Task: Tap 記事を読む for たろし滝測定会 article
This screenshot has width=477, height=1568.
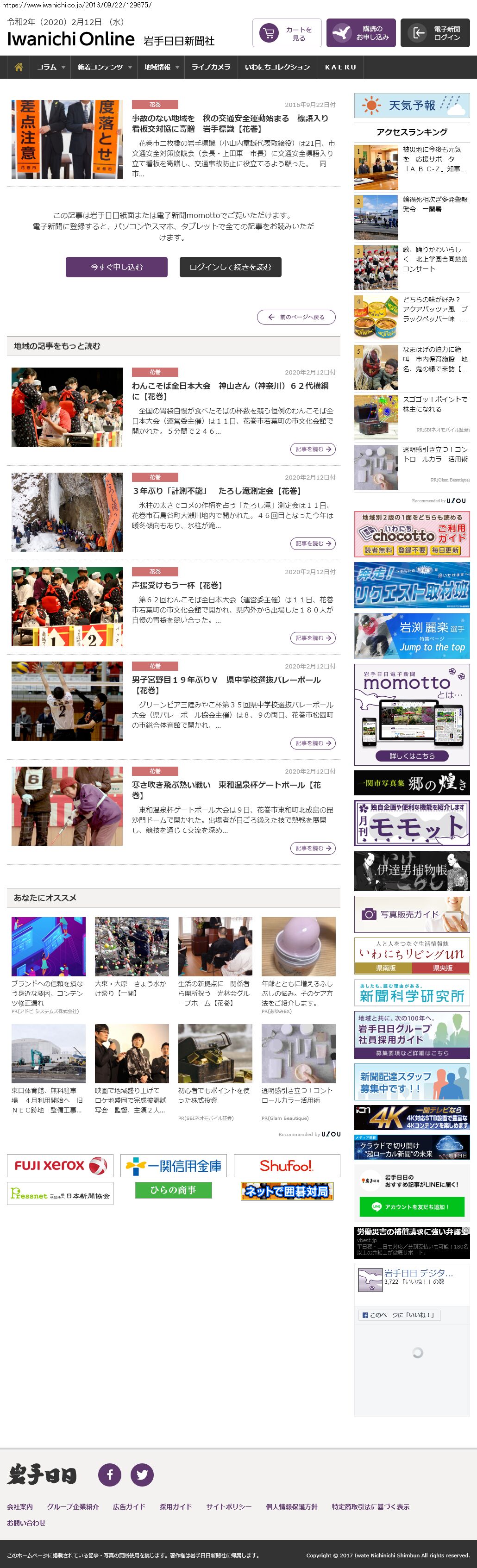Action: point(313,543)
